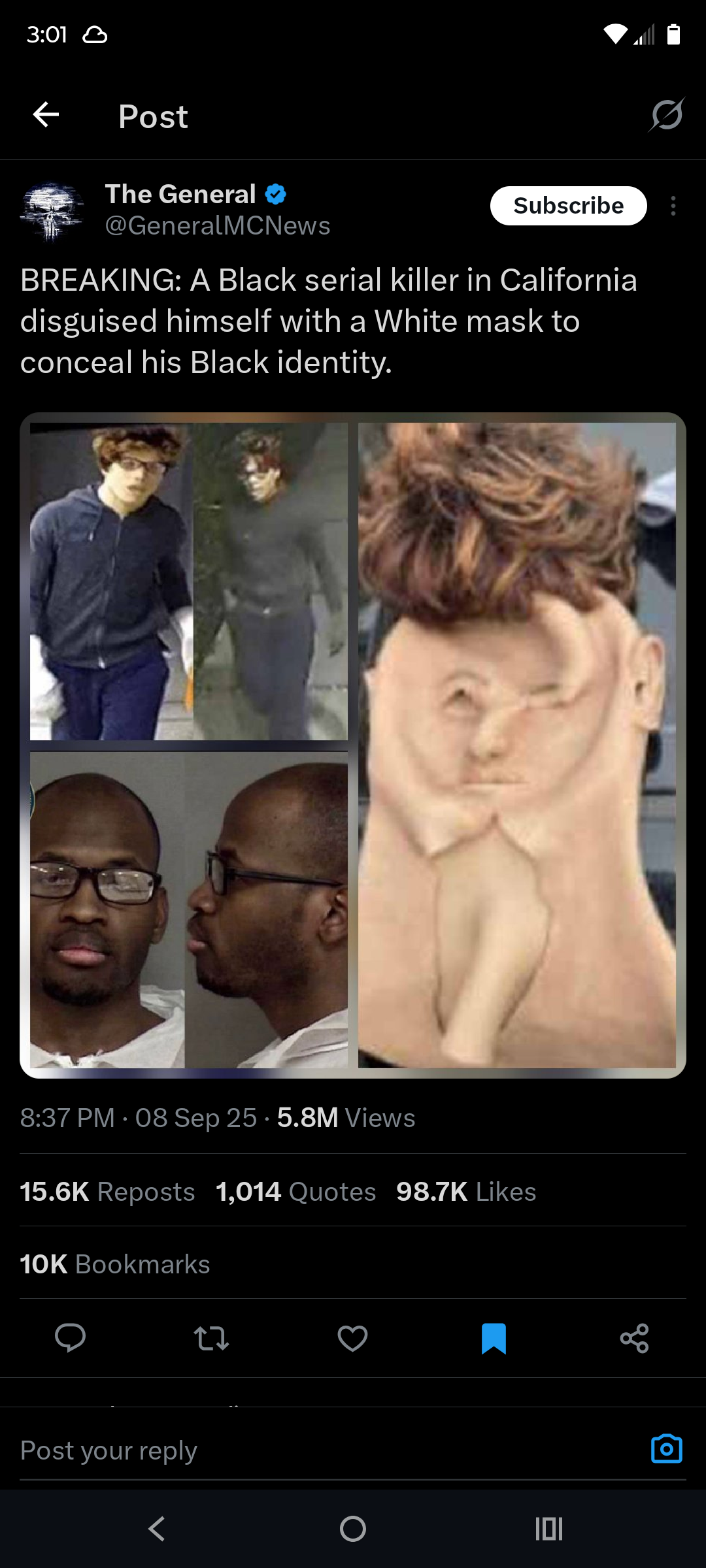This screenshot has width=706, height=1568.
Task: Open The General's profile via name
Action: tap(181, 194)
